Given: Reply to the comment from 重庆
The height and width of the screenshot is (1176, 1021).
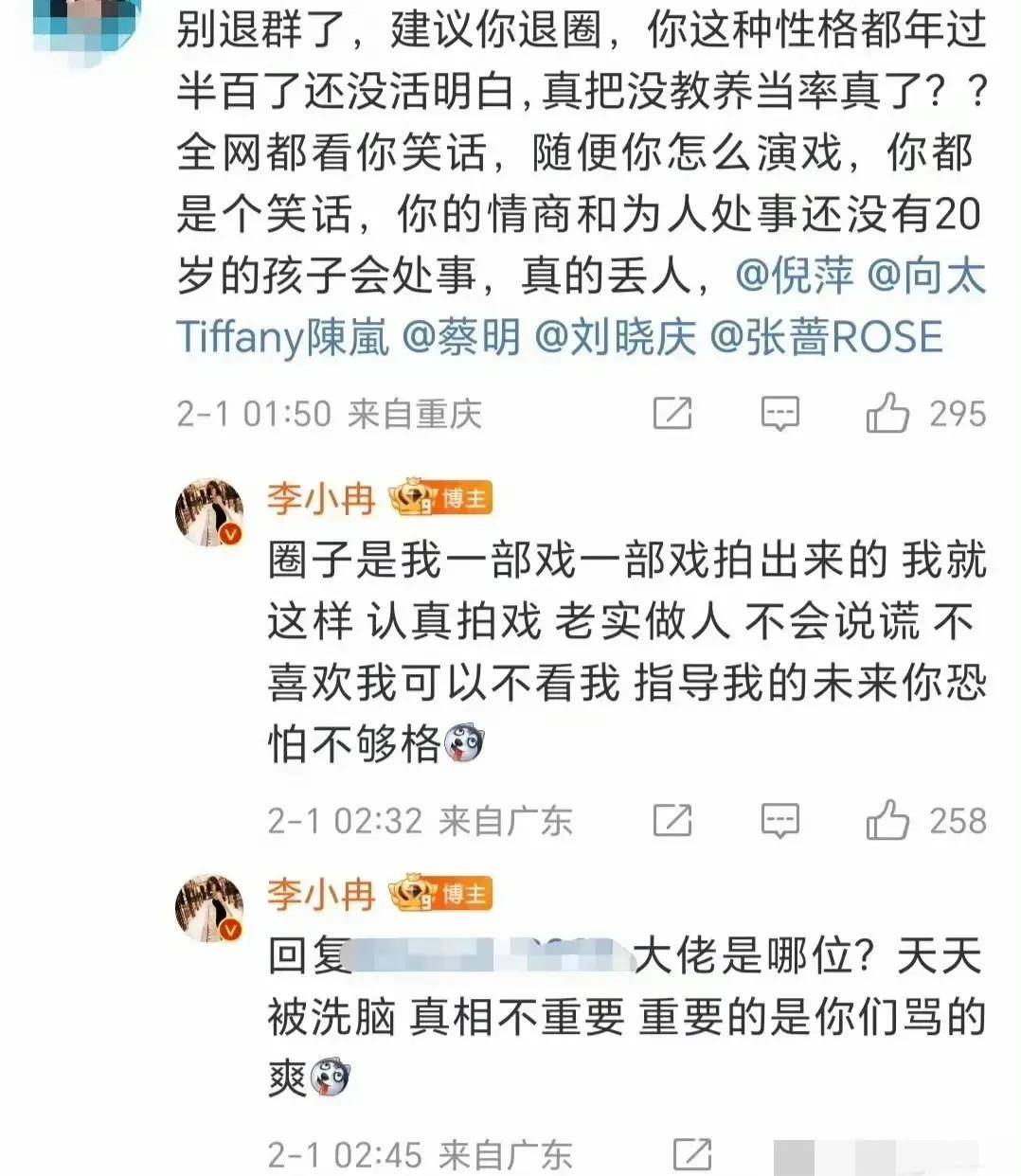Looking at the screenshot, I should point(780,414).
